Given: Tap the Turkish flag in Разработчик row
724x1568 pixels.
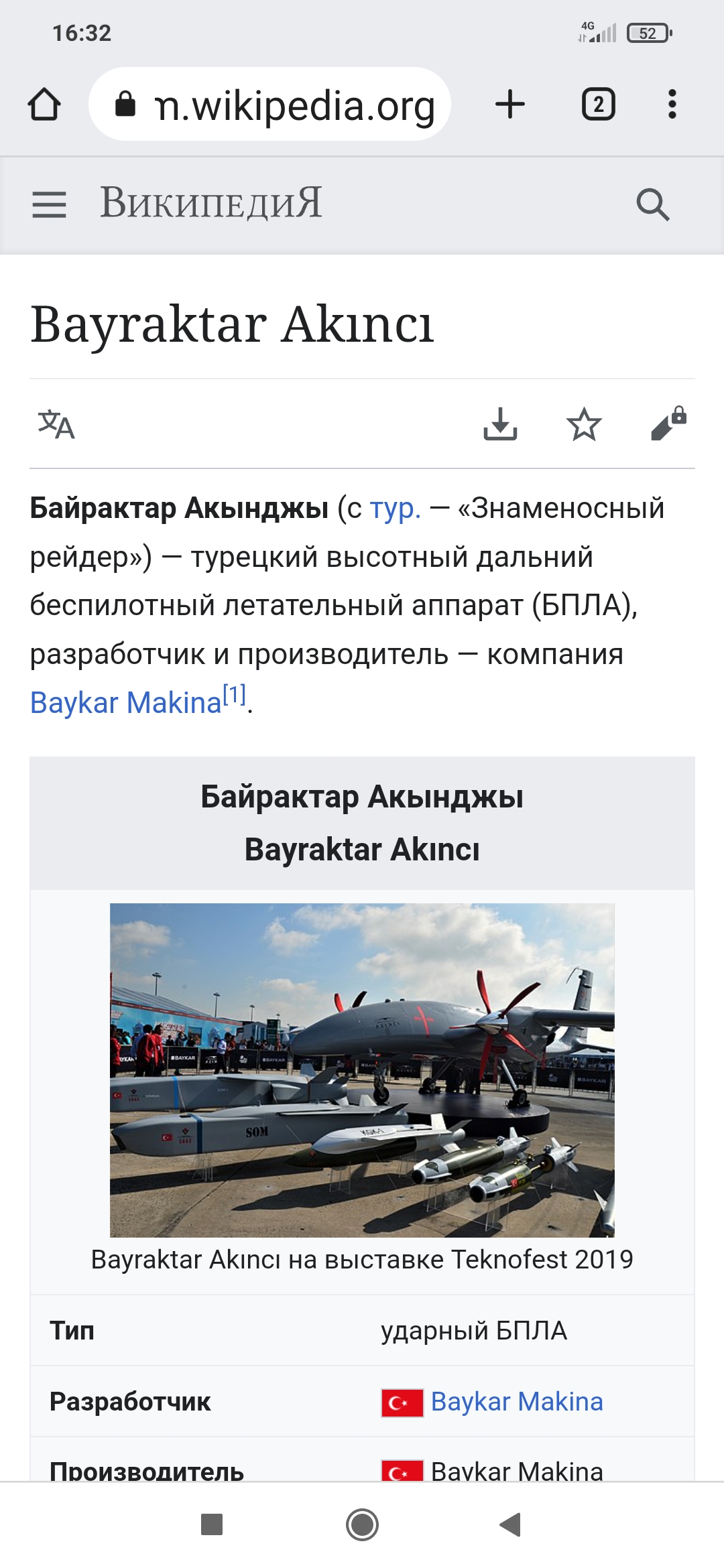Looking at the screenshot, I should click(x=402, y=1402).
